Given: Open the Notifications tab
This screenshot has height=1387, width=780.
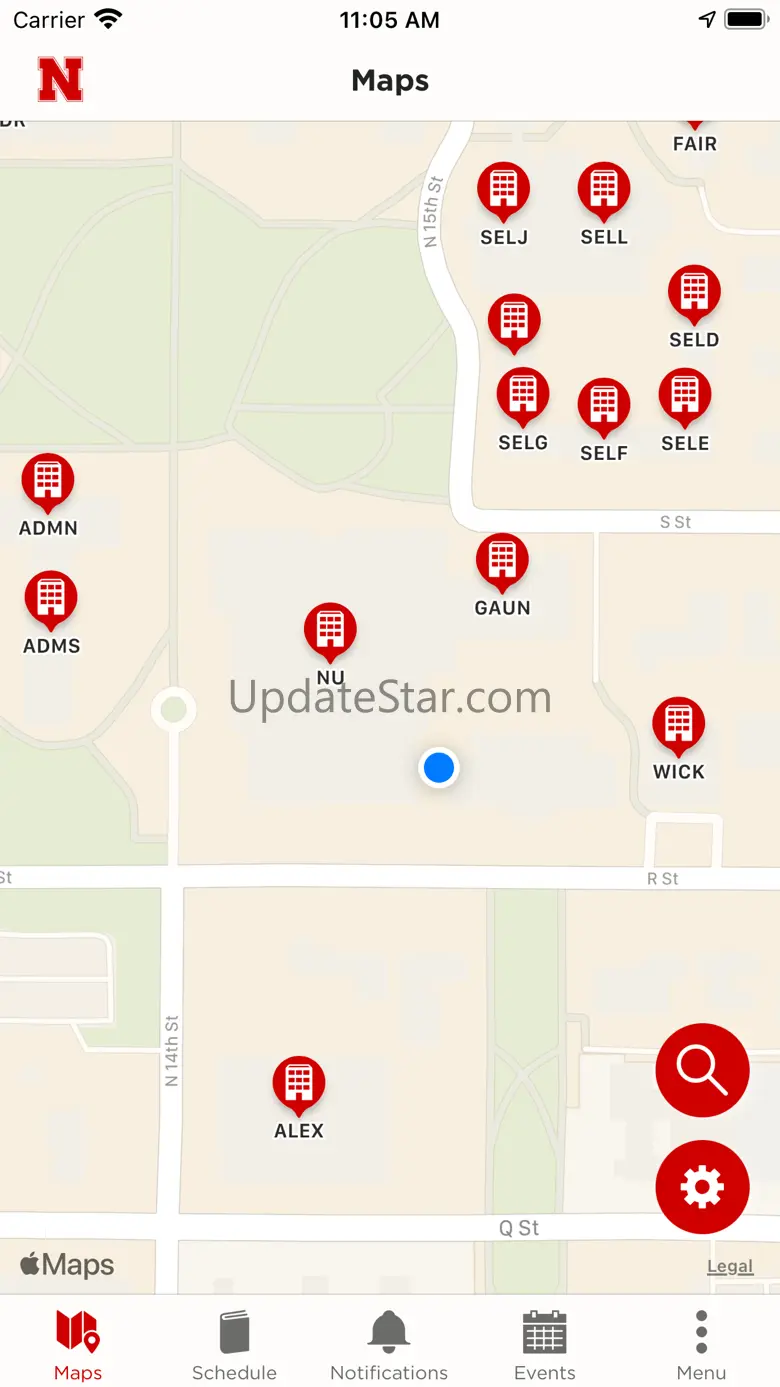Looking at the screenshot, I should pos(389,1345).
